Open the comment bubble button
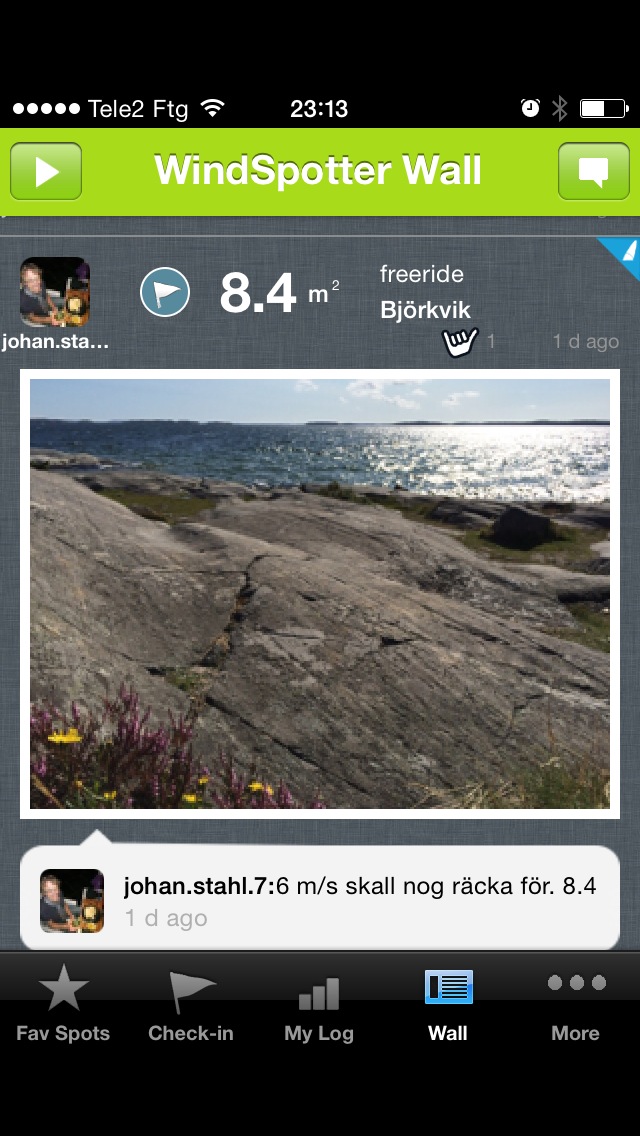Viewport: 640px width, 1136px height. click(594, 171)
